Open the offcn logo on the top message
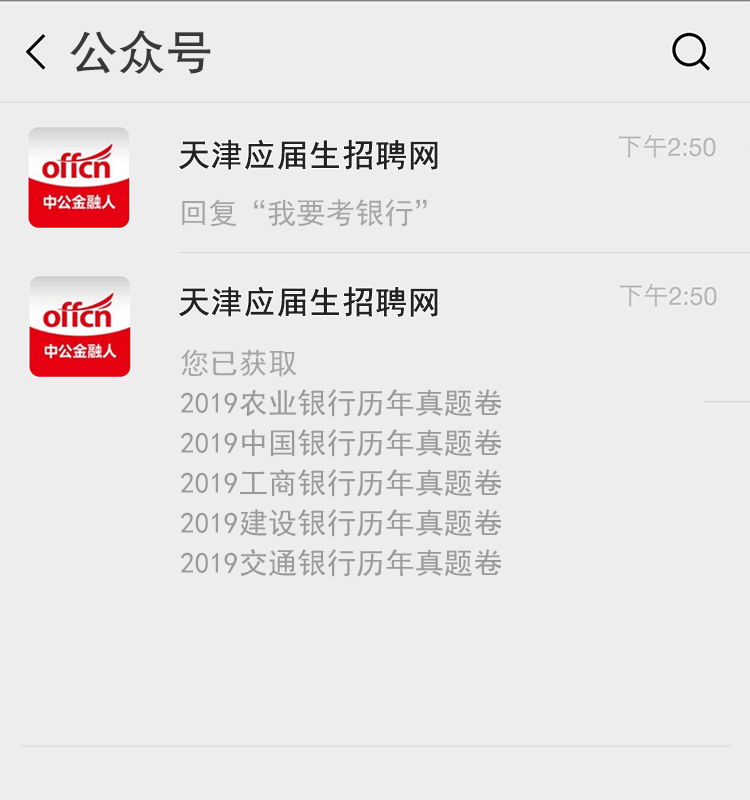The width and height of the screenshot is (750, 800). [x=79, y=177]
